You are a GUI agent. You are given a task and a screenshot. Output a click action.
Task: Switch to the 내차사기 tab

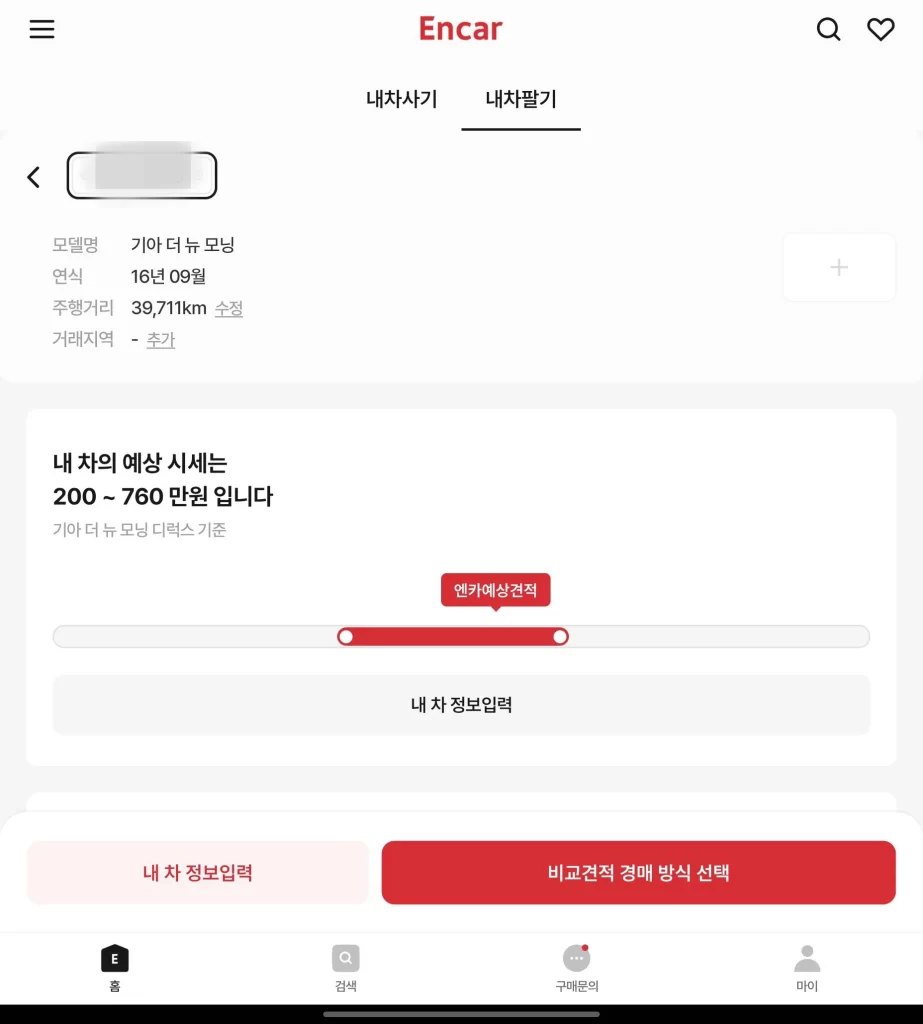coord(401,99)
